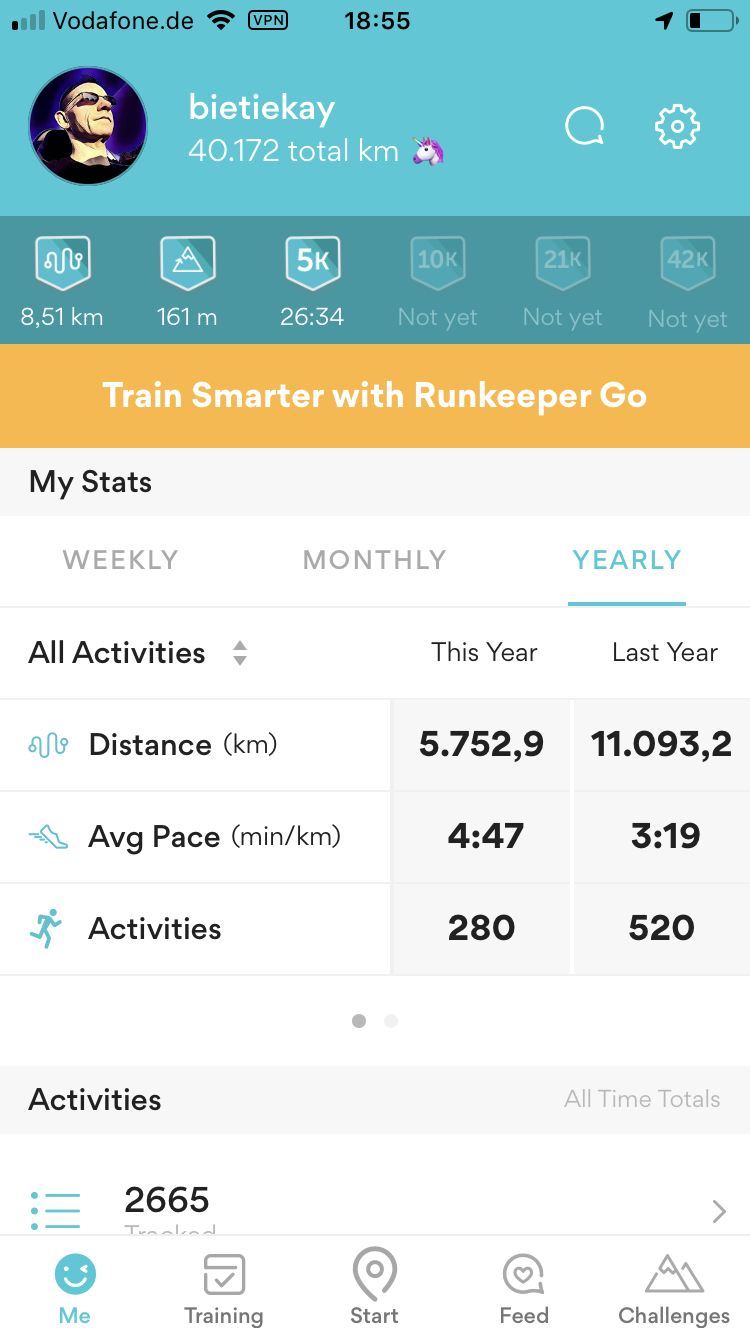
Task: Open the 2665 tracked activities list
Action: [375, 1205]
